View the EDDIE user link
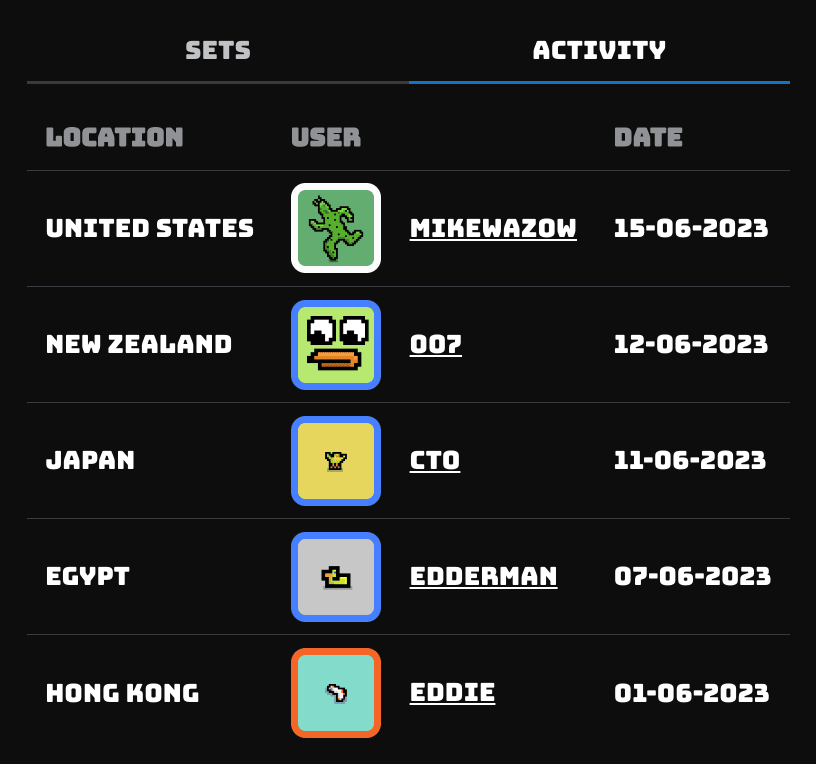 click(x=452, y=692)
